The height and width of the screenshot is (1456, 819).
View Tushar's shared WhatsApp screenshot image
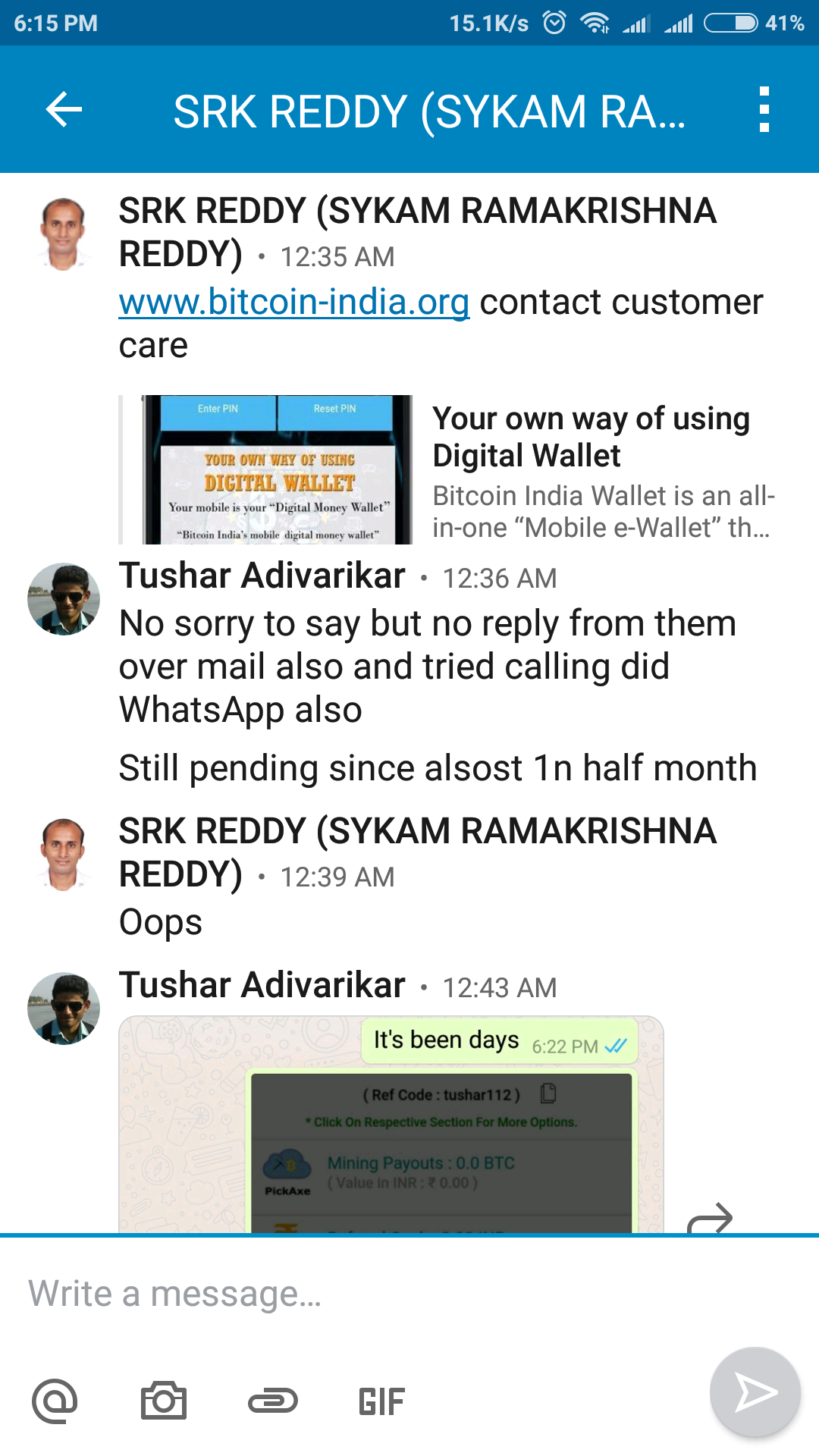pos(391,1125)
